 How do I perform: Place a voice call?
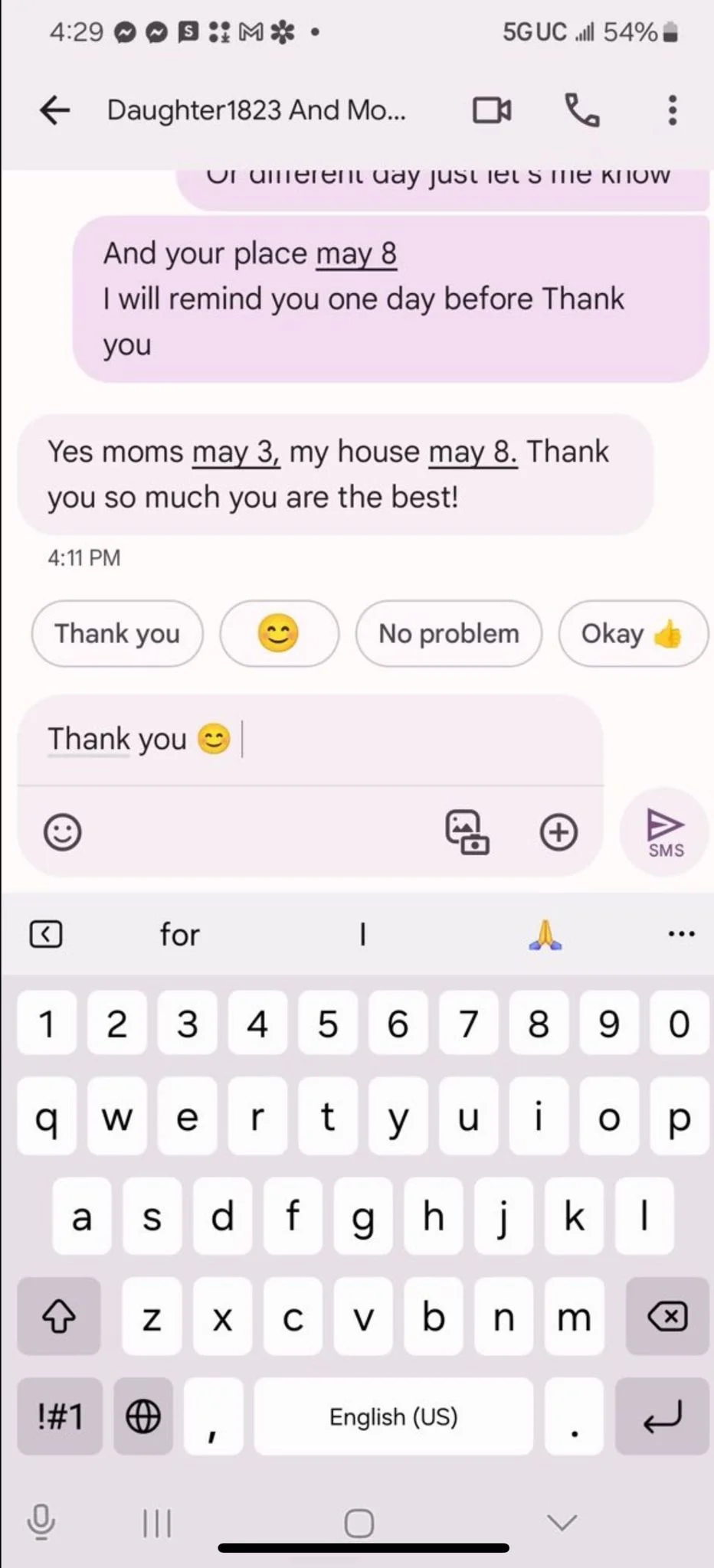click(581, 110)
